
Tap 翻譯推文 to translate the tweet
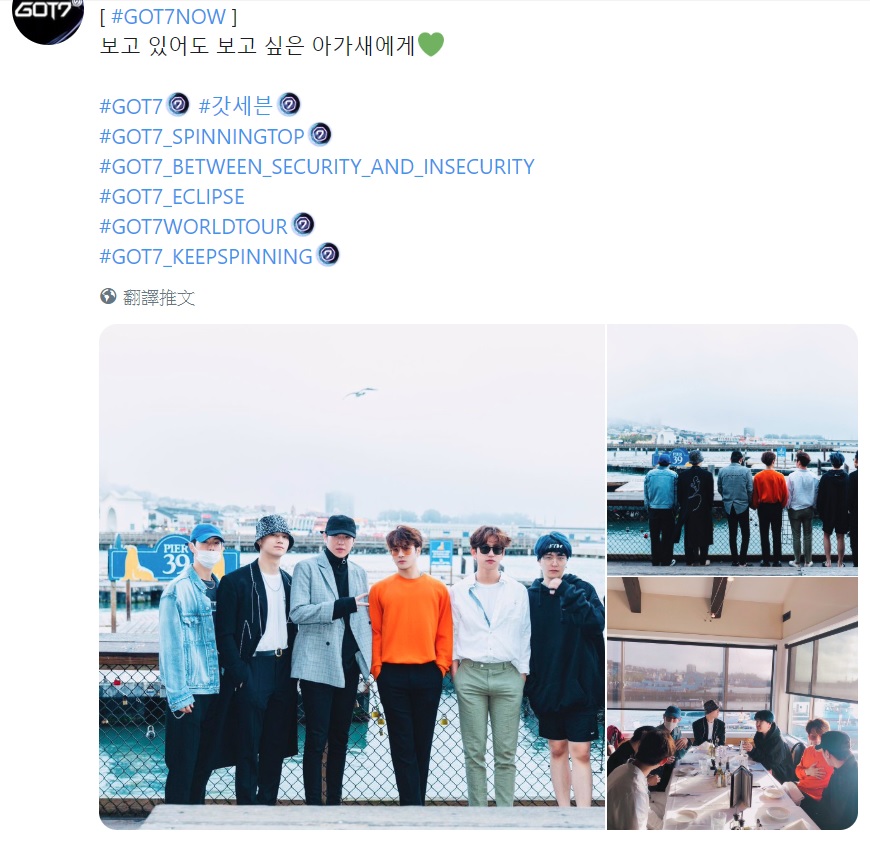(x=158, y=297)
